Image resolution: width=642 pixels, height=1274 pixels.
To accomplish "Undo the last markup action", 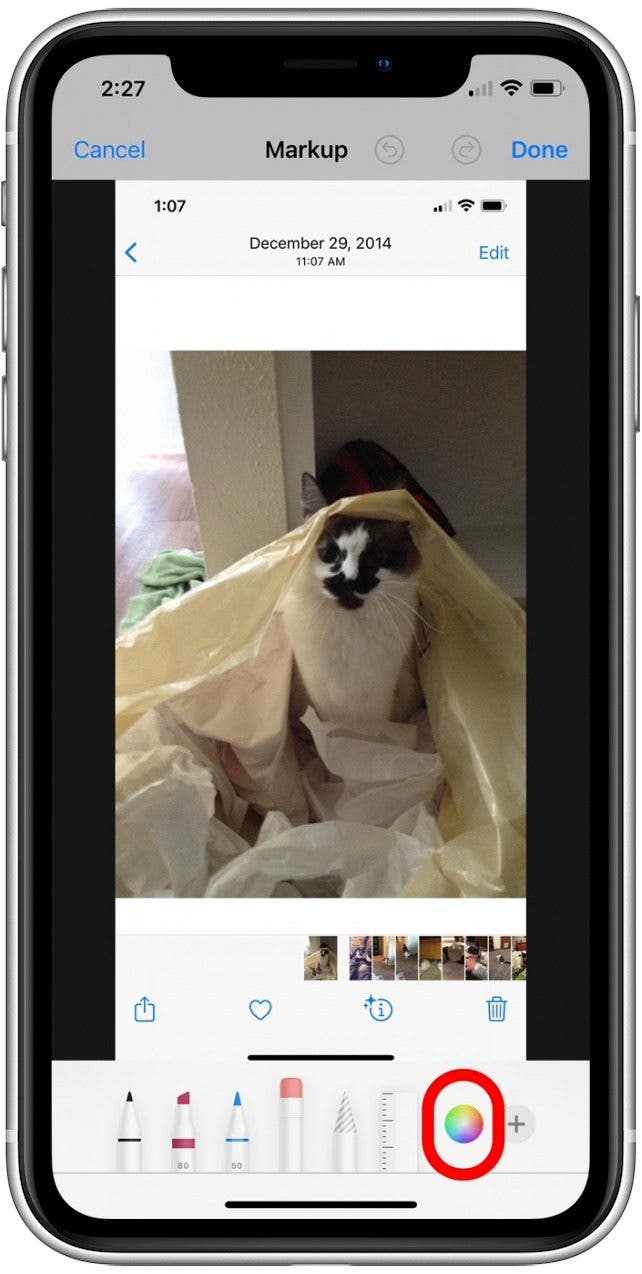I will (x=390, y=151).
